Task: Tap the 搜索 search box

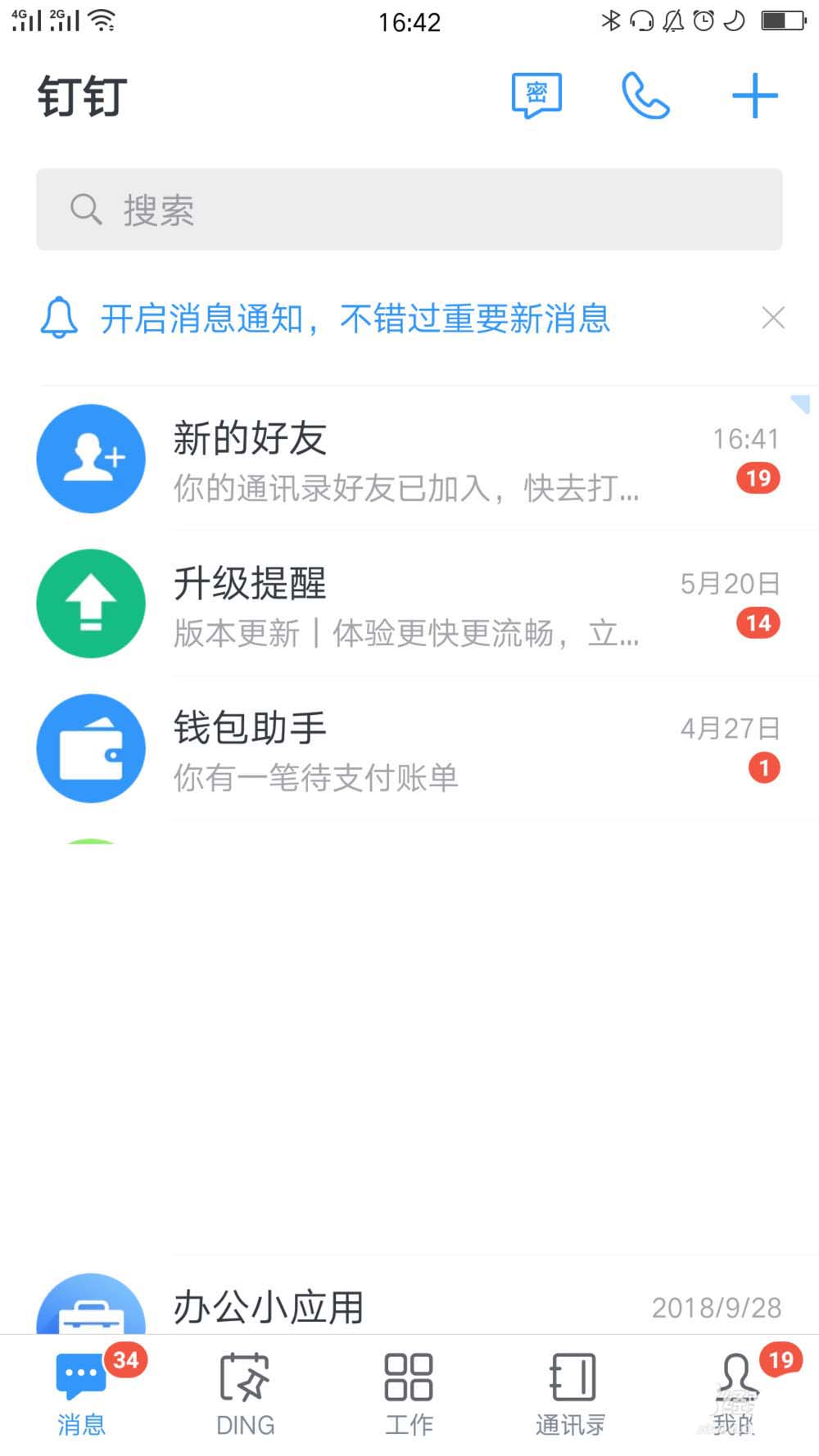Action: coord(409,210)
